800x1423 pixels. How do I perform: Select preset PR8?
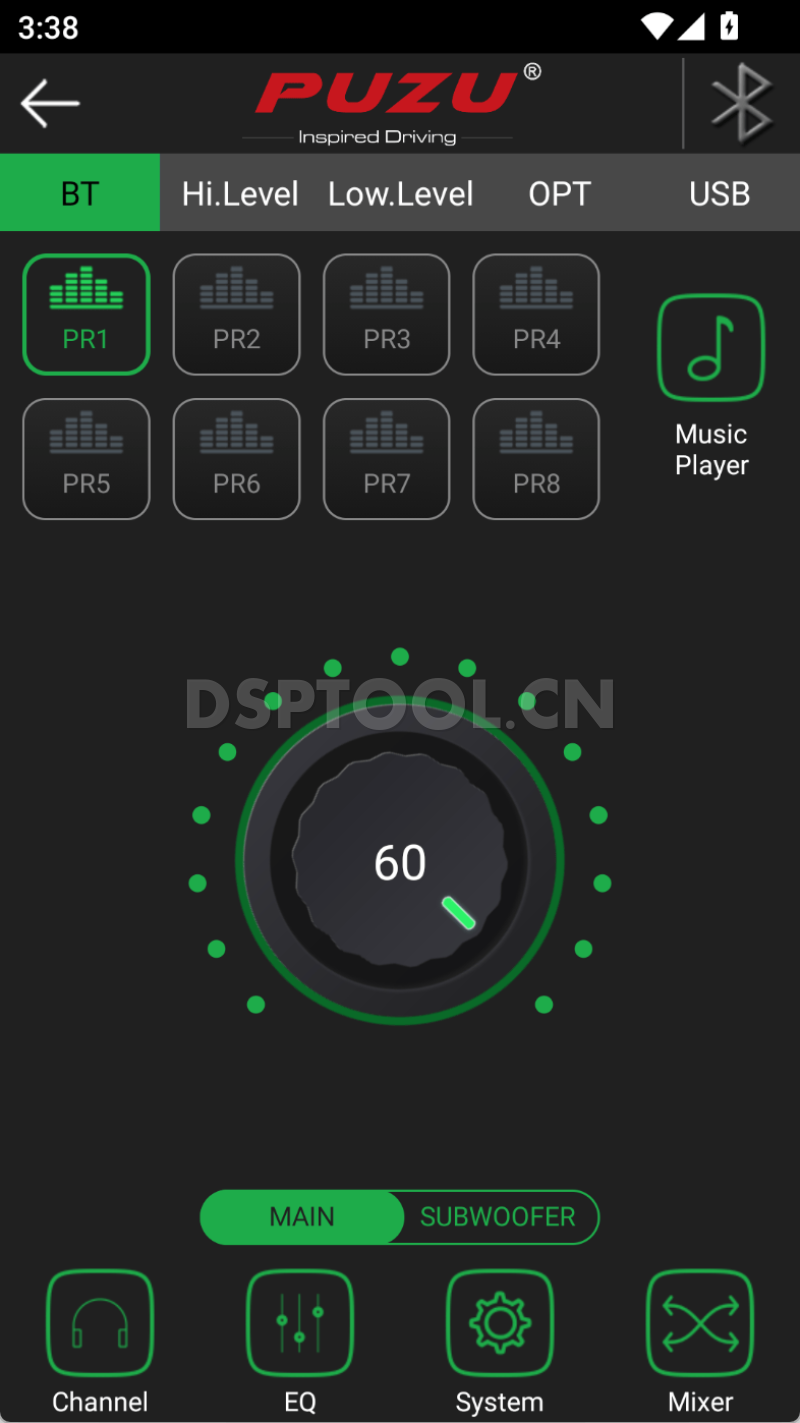(536, 459)
